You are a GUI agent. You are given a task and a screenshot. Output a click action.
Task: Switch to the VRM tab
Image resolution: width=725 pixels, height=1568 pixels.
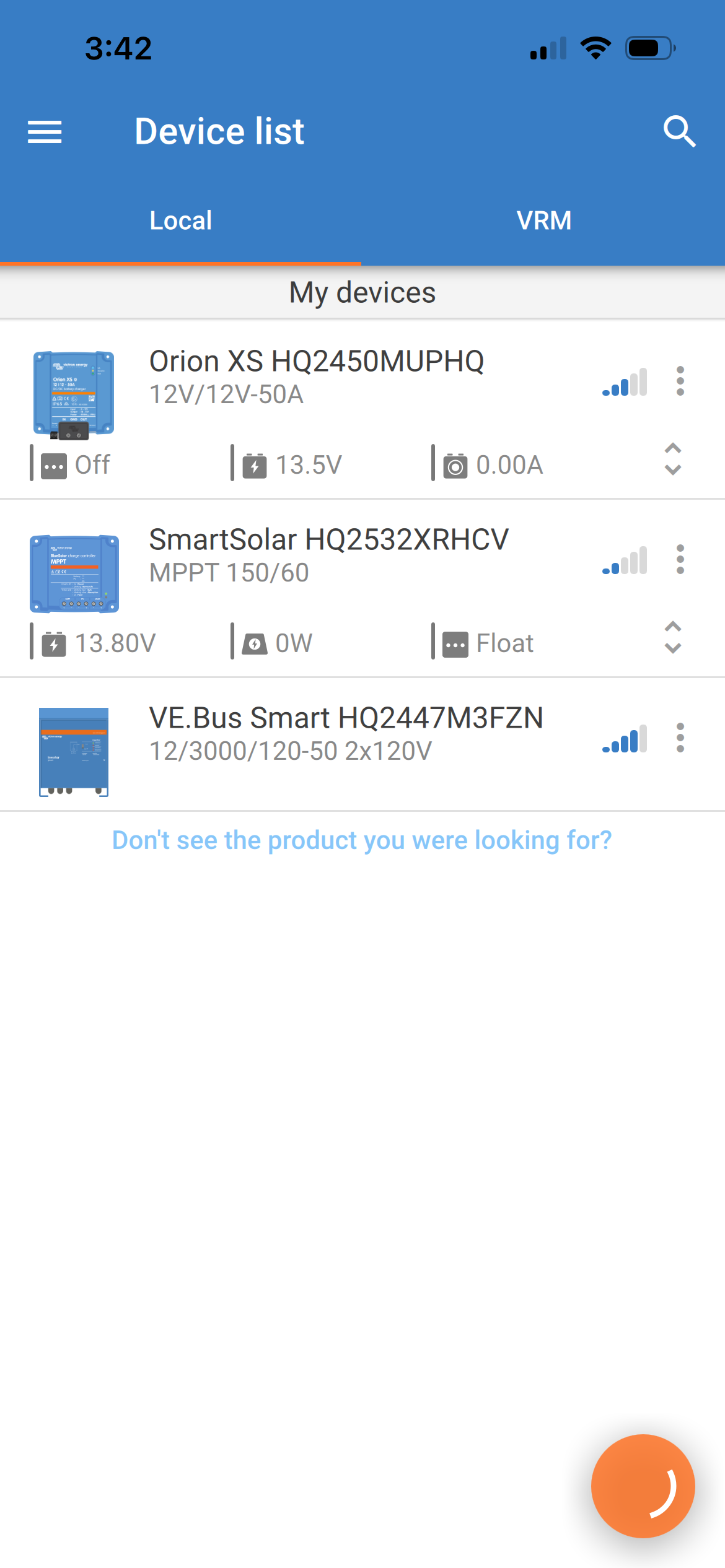(543, 221)
